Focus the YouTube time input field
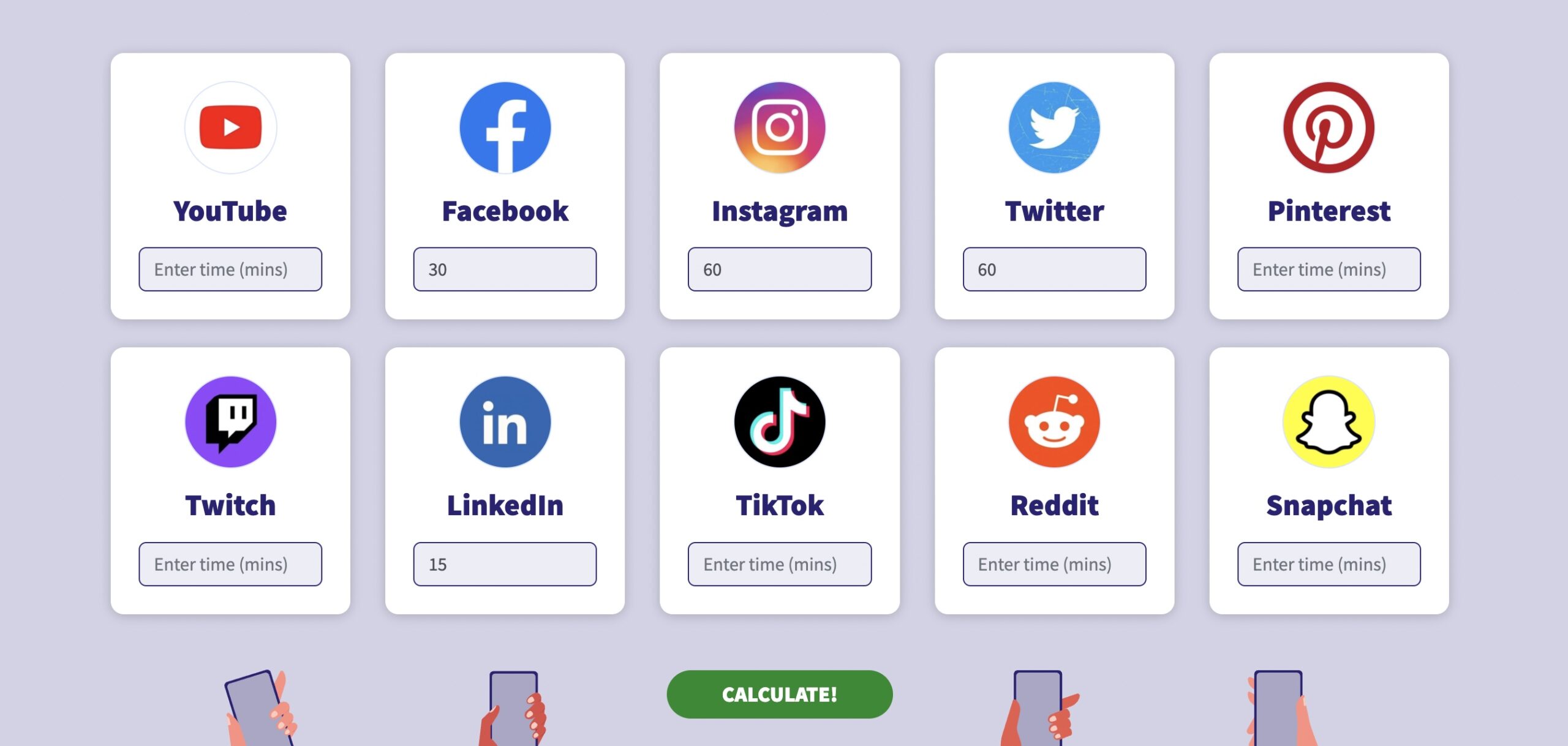 [230, 269]
